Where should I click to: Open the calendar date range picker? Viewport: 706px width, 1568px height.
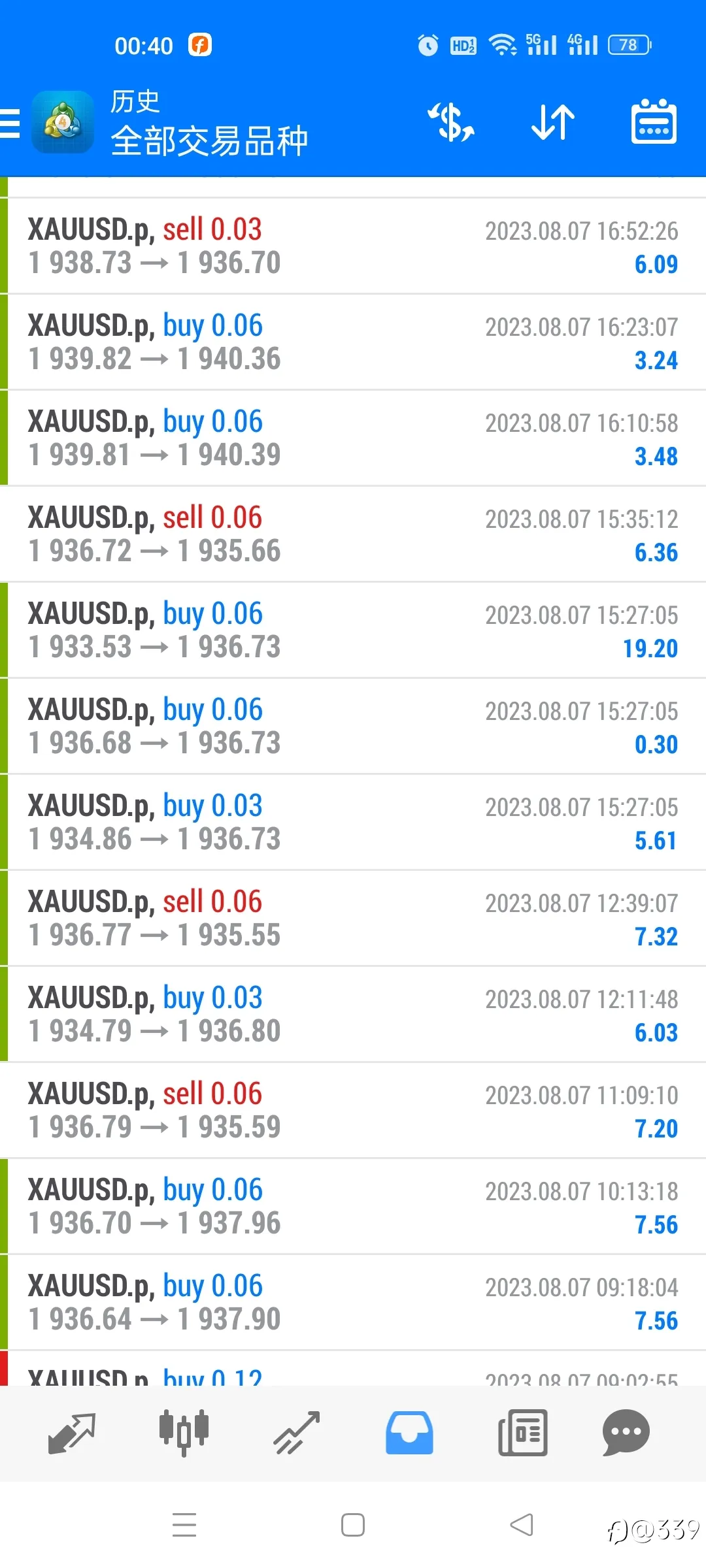[654, 122]
